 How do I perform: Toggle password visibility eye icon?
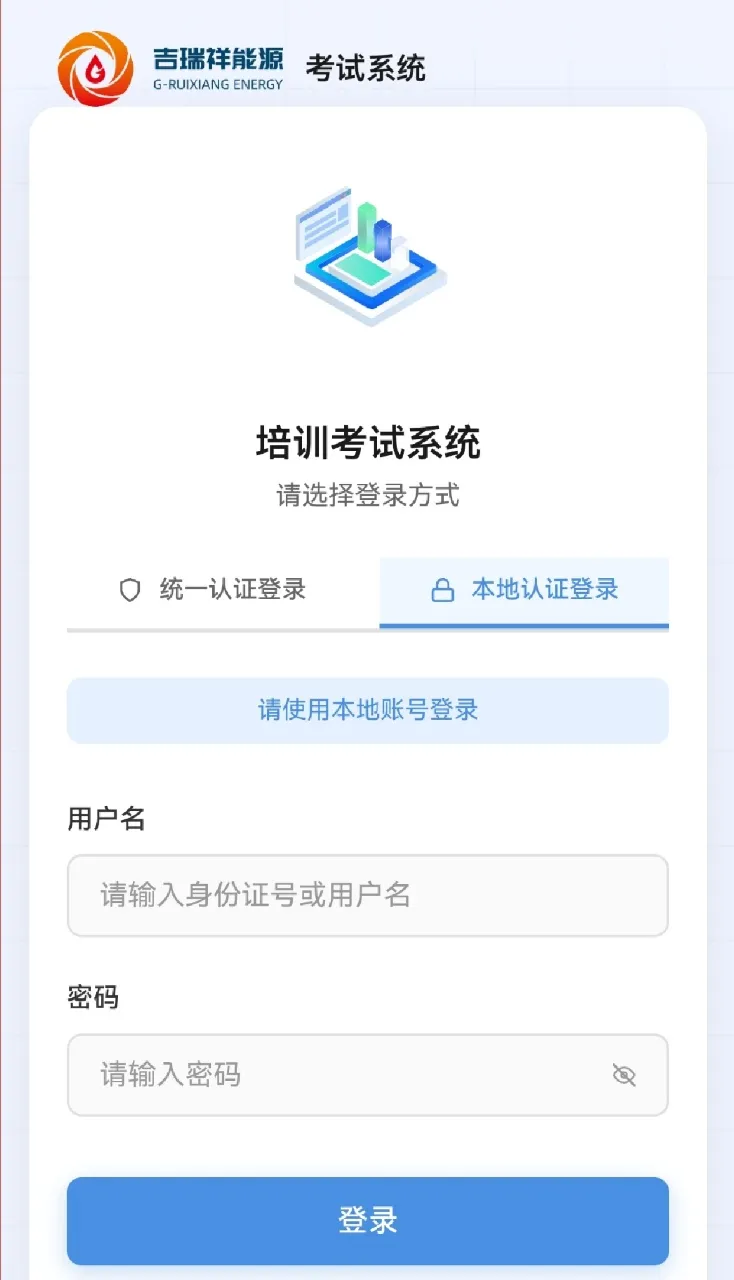[624, 1075]
